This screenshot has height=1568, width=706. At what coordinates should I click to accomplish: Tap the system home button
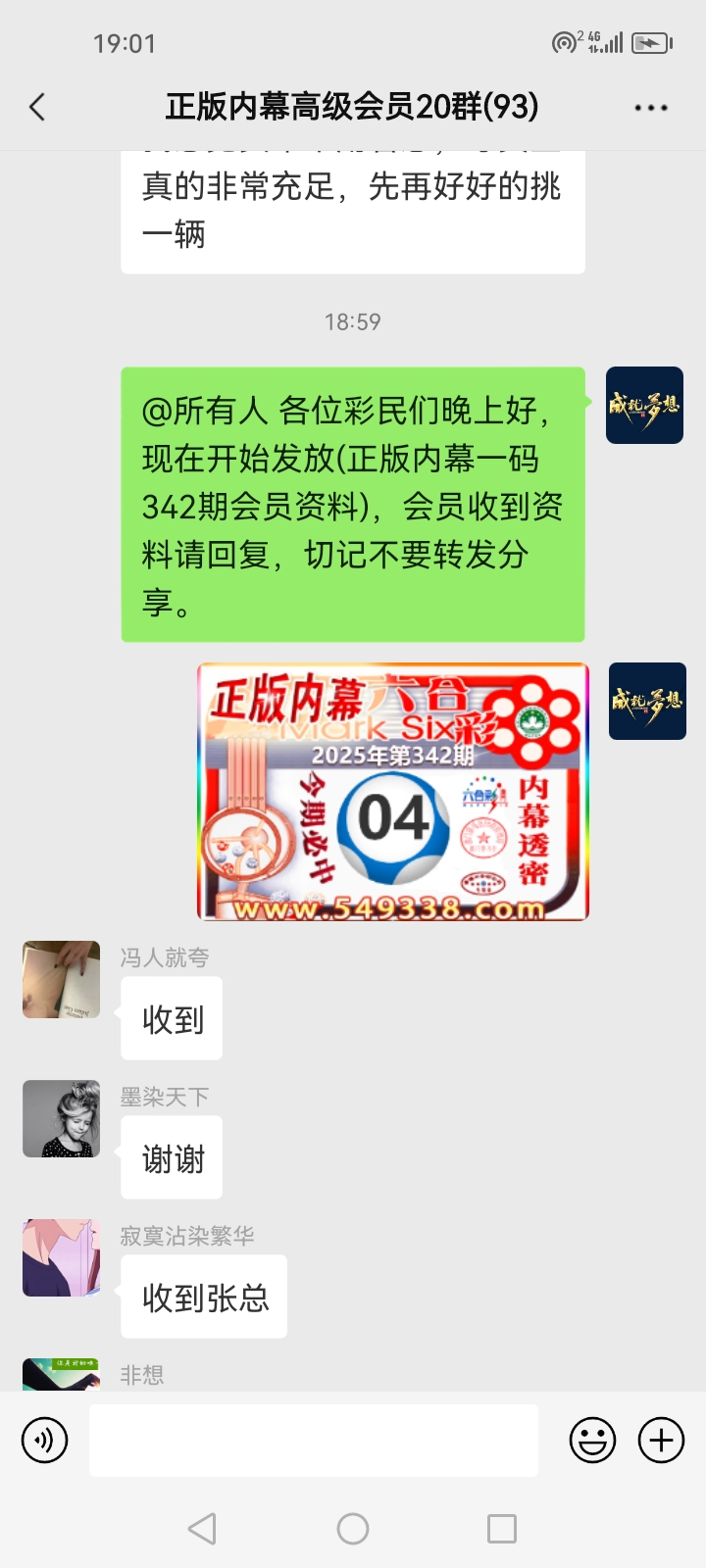(x=353, y=1529)
